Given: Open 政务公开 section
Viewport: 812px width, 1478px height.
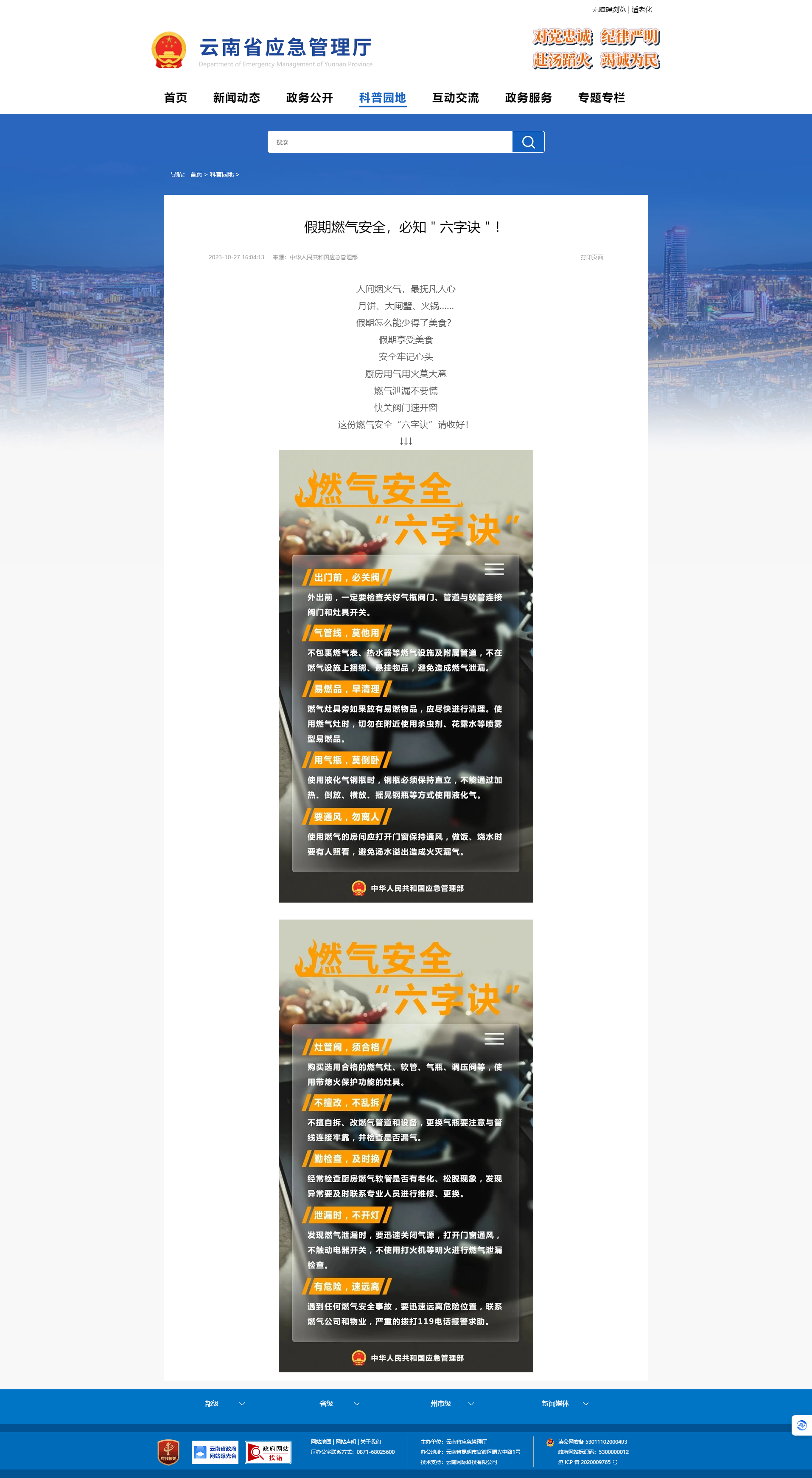Looking at the screenshot, I should pos(310,98).
